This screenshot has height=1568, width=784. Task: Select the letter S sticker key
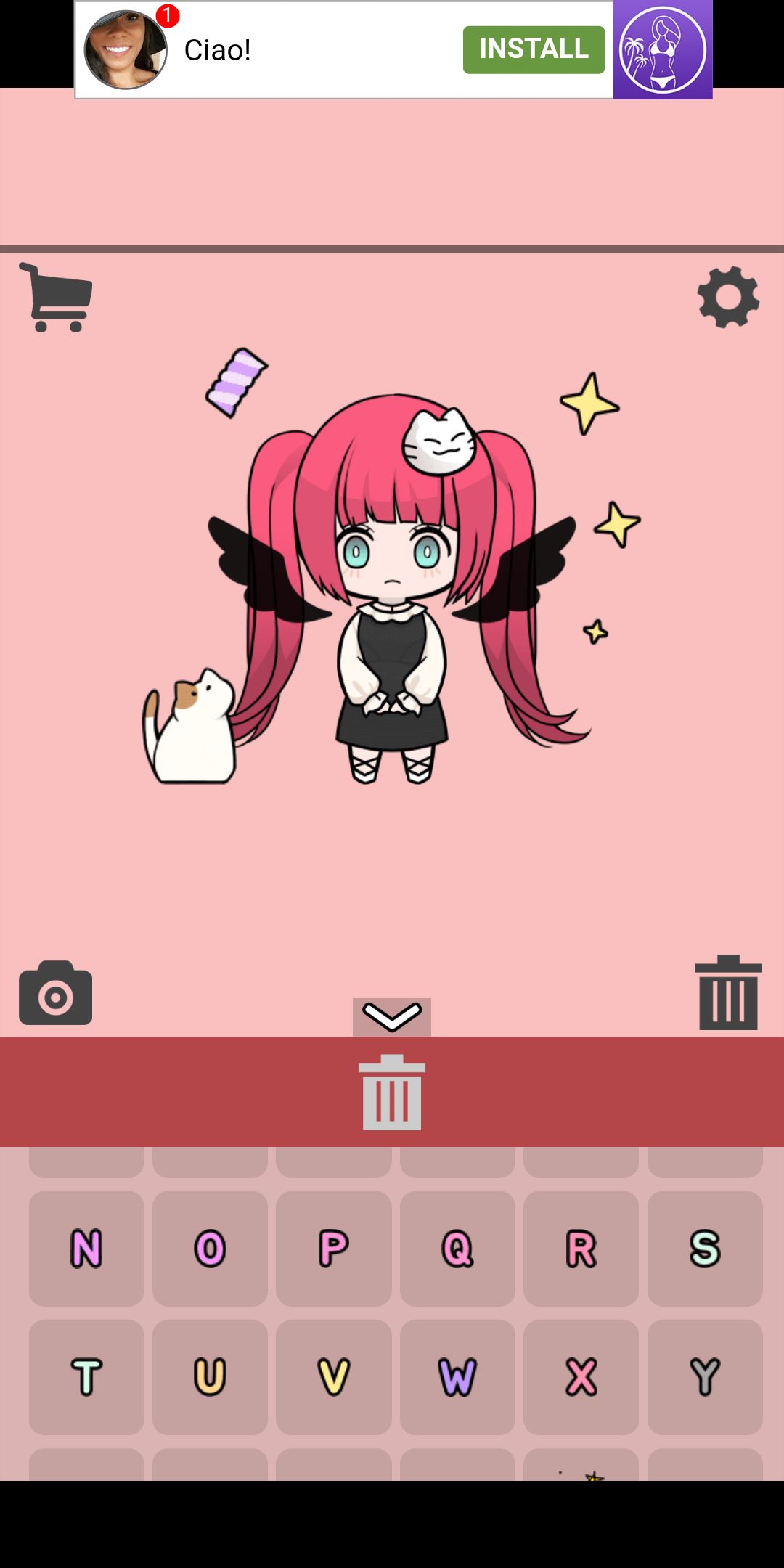click(x=704, y=1250)
